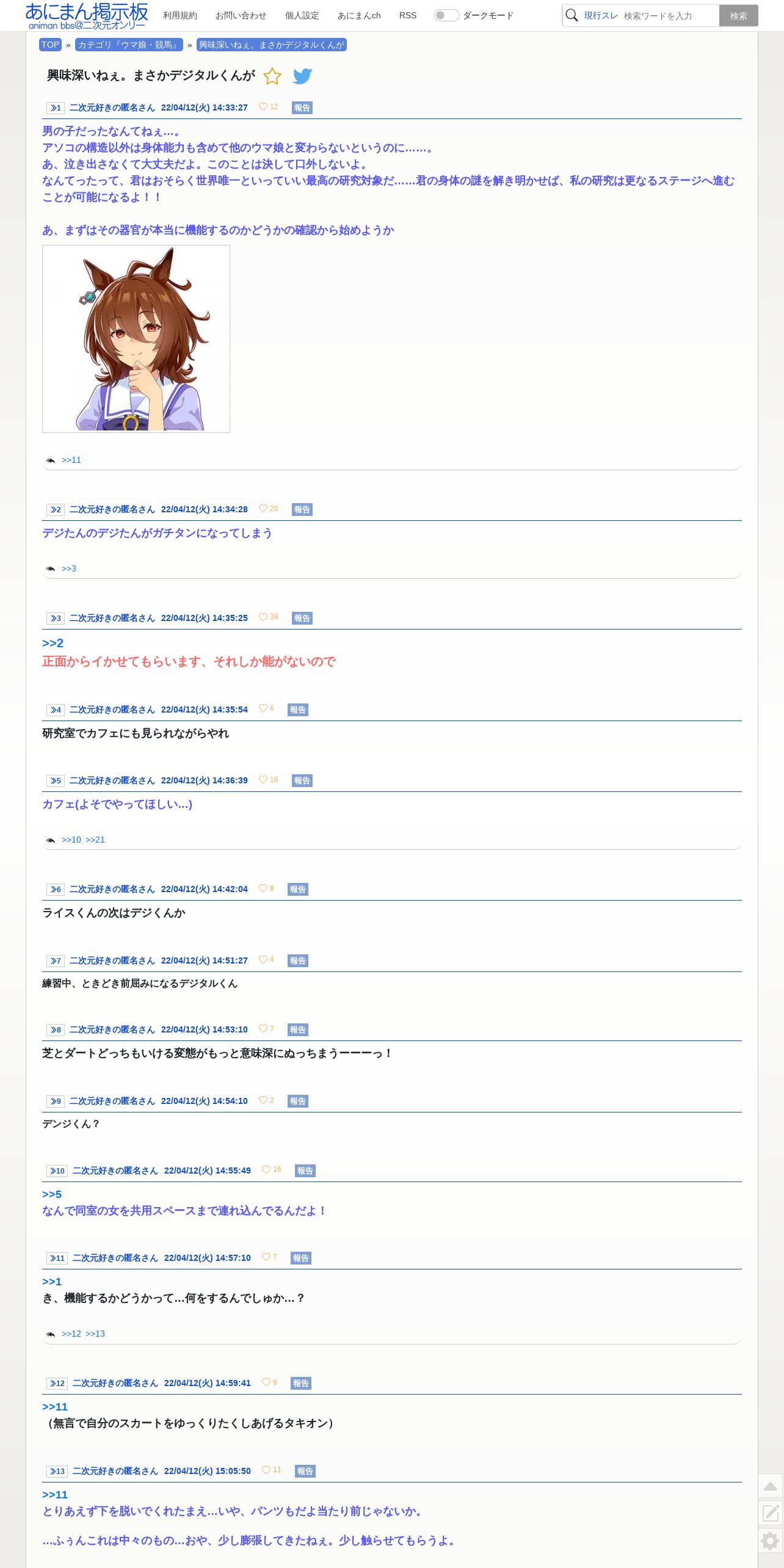Tap the TOP breadcrumb

point(51,45)
